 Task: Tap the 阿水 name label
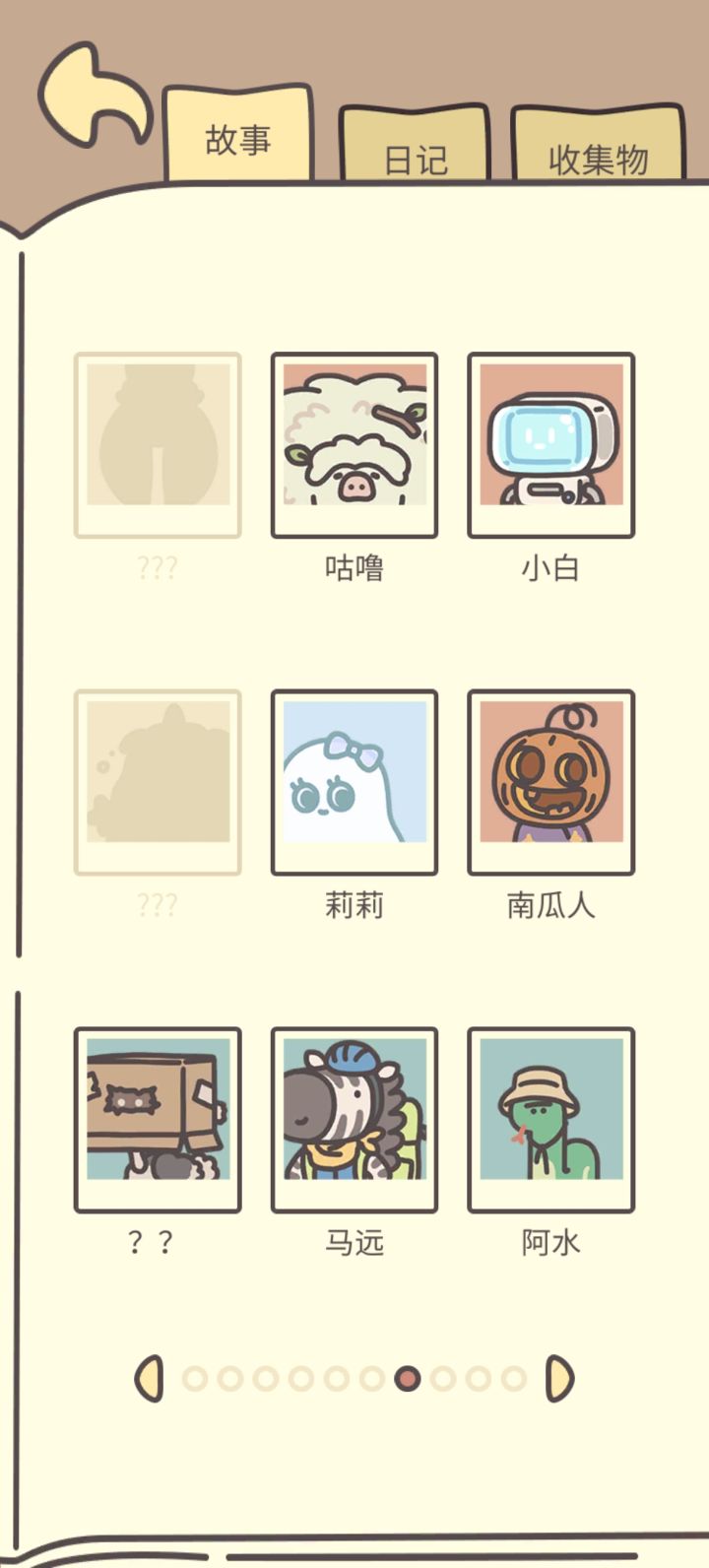(549, 1243)
